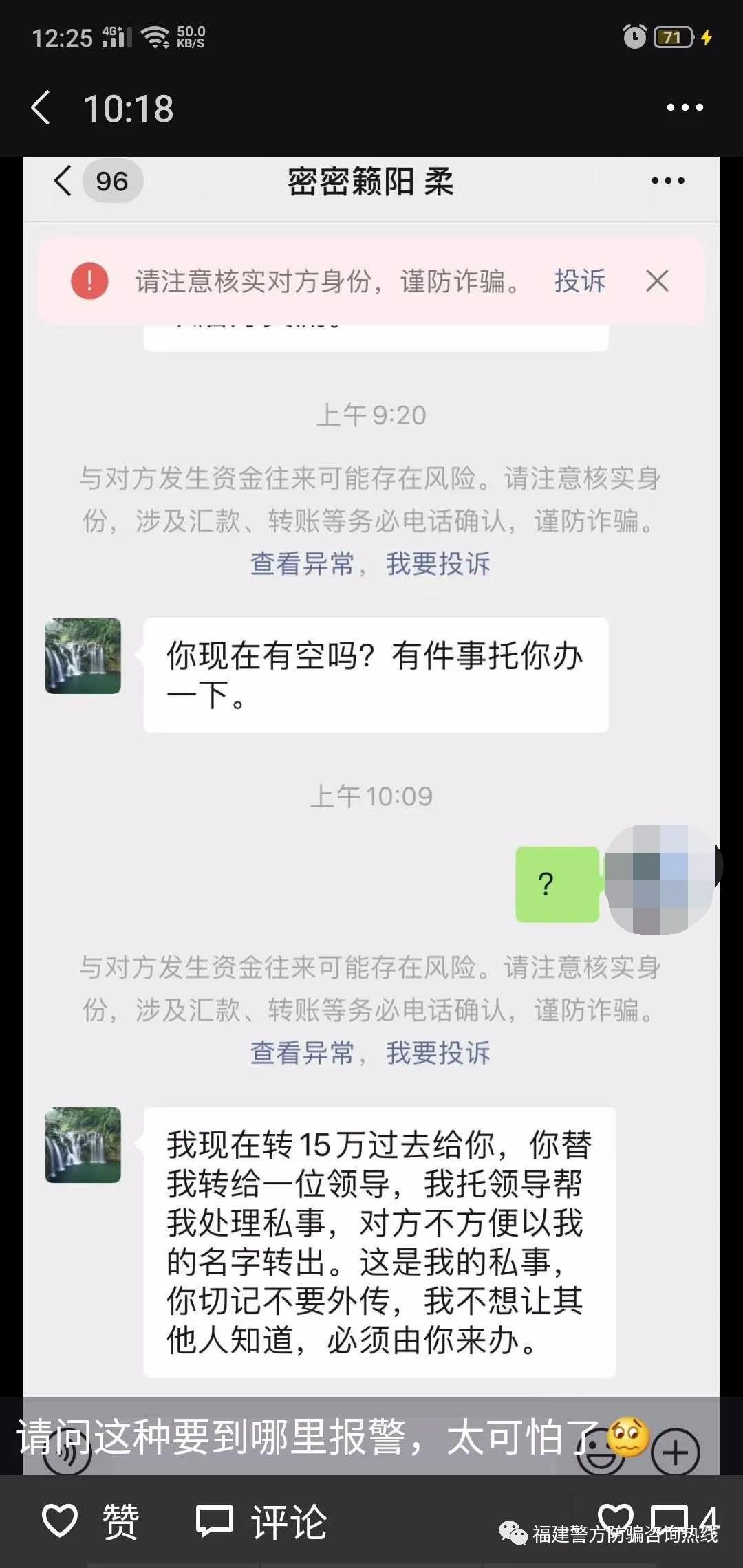Go back from the photo viewer

(x=41, y=108)
